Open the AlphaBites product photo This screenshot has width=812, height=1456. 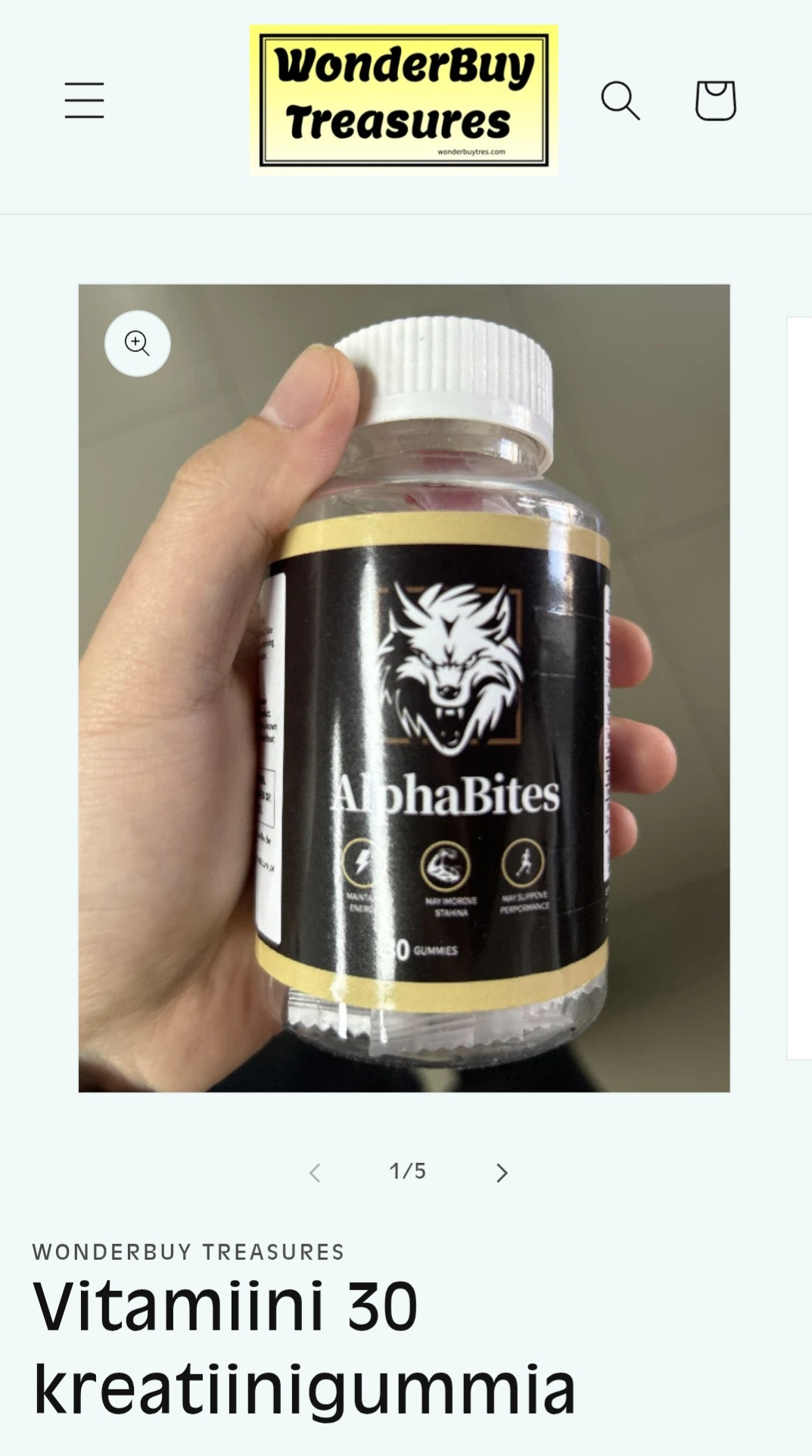[x=404, y=688]
